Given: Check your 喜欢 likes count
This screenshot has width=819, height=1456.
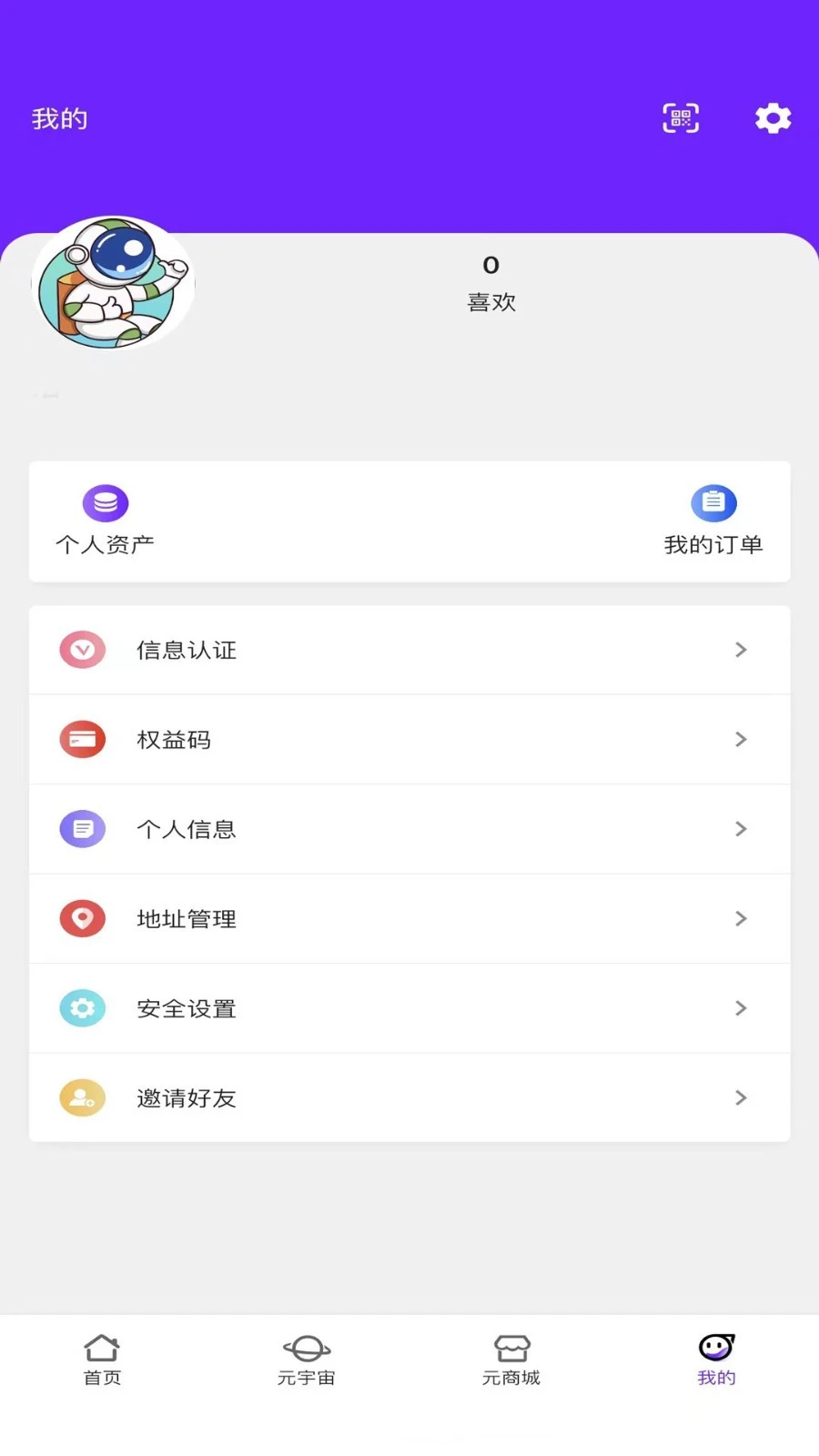Looking at the screenshot, I should pyautogui.click(x=490, y=282).
